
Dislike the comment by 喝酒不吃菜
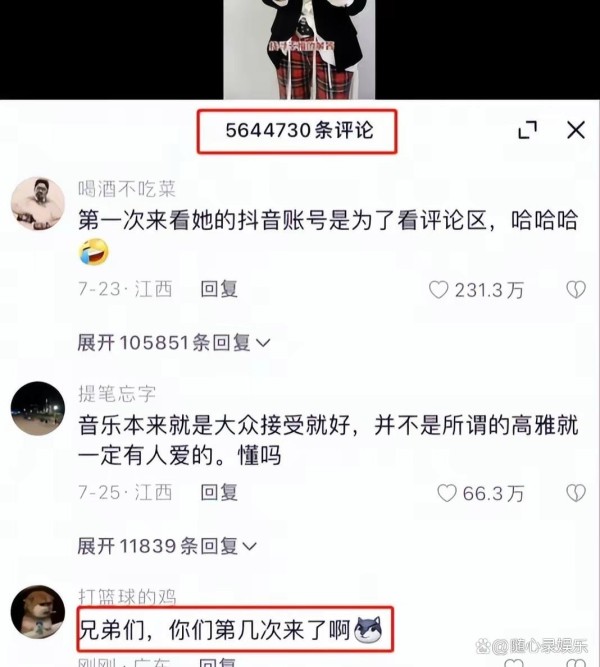[575, 290]
